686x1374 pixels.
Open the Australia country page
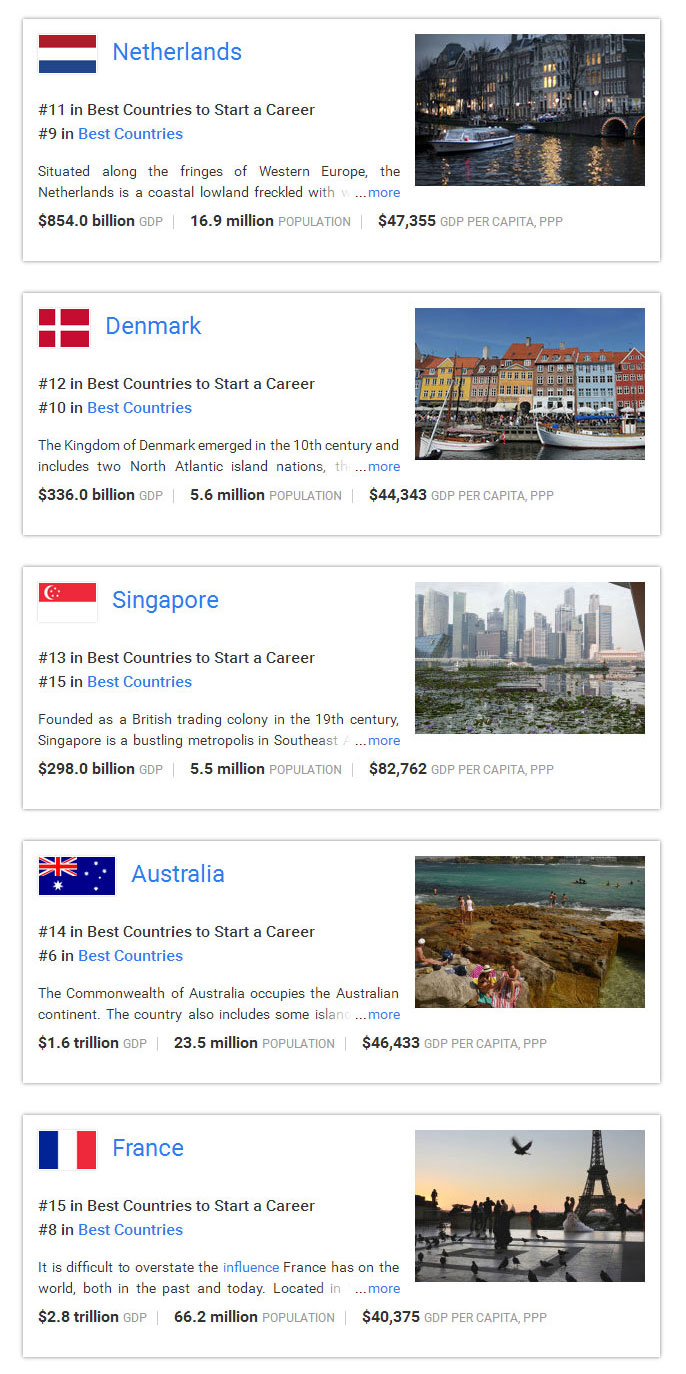[177, 874]
